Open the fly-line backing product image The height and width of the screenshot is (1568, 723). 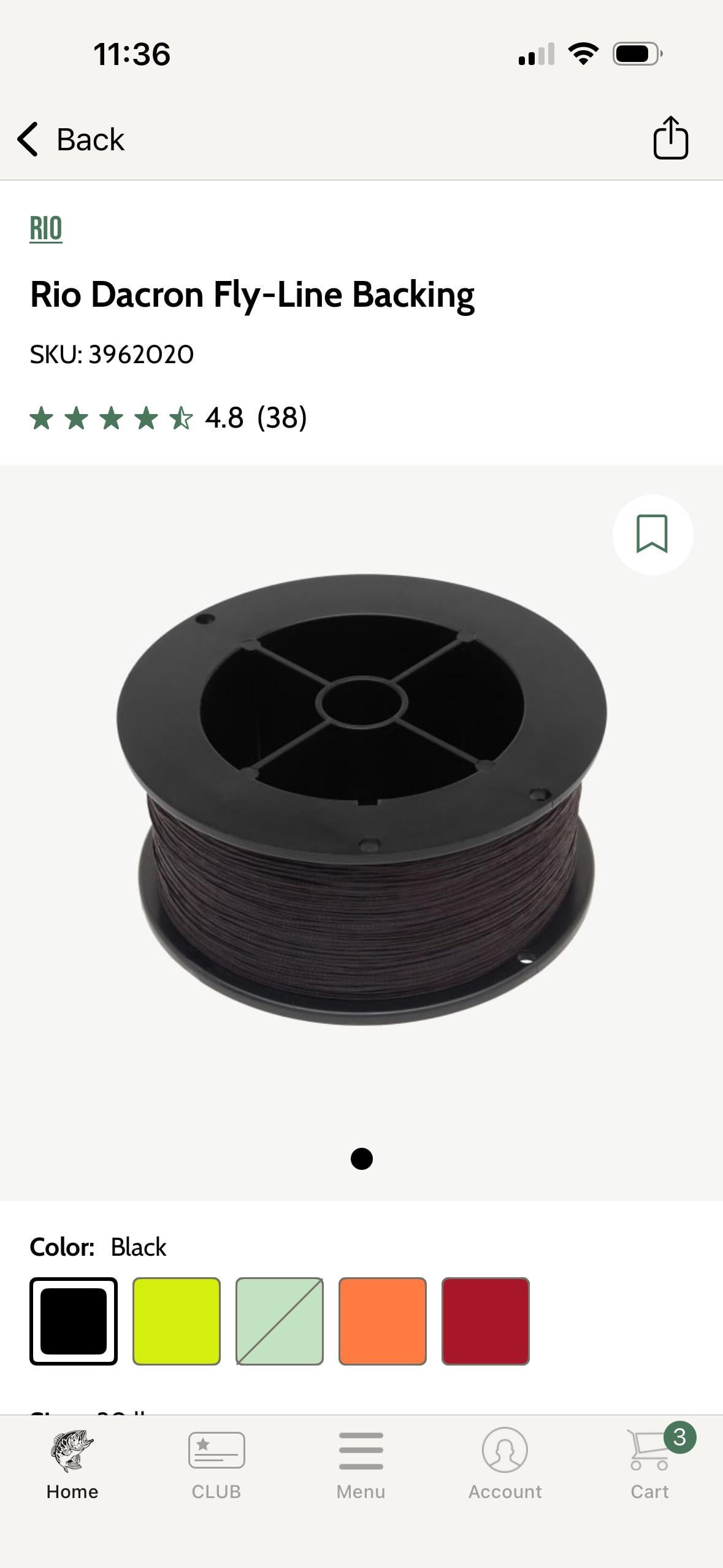point(361,797)
